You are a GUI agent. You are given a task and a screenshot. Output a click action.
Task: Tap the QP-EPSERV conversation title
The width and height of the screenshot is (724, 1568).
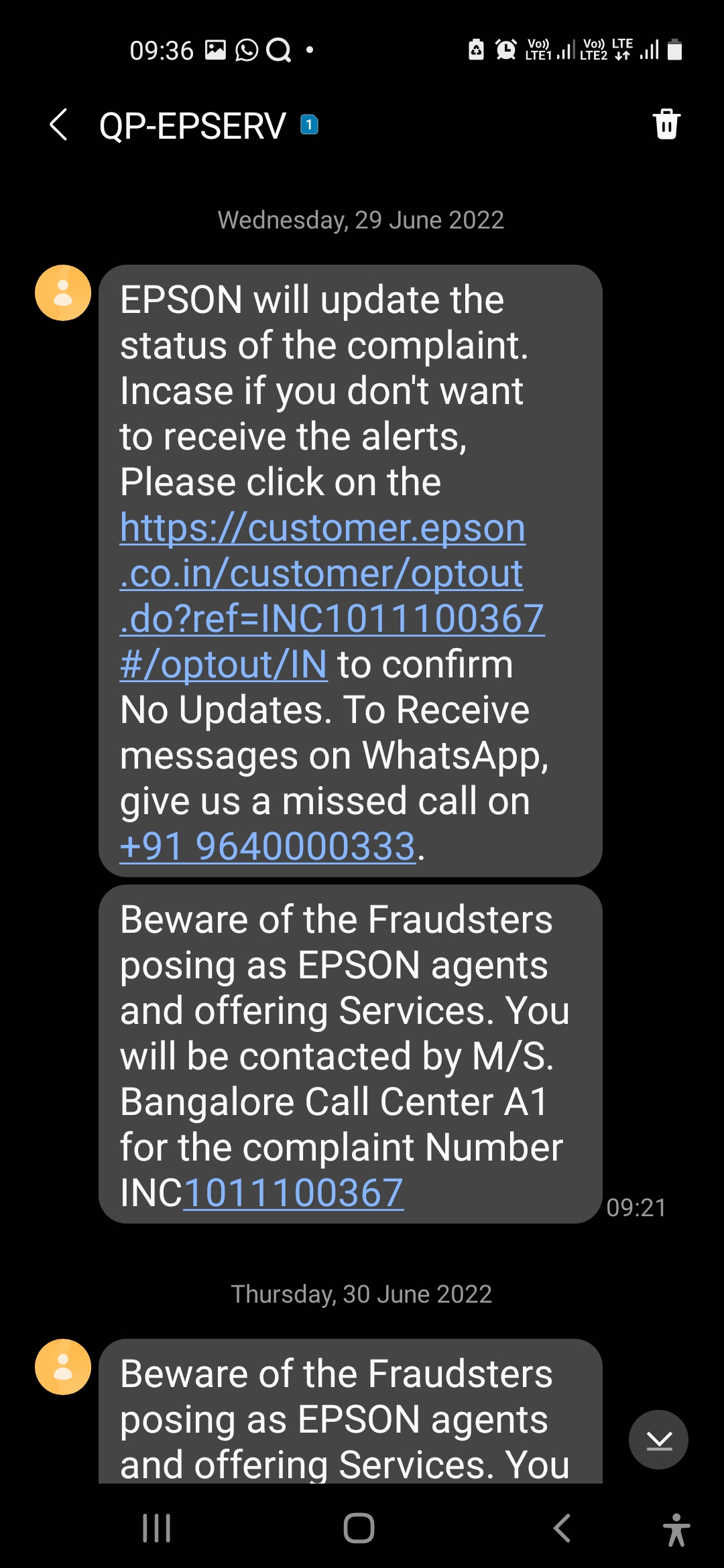[x=191, y=125]
